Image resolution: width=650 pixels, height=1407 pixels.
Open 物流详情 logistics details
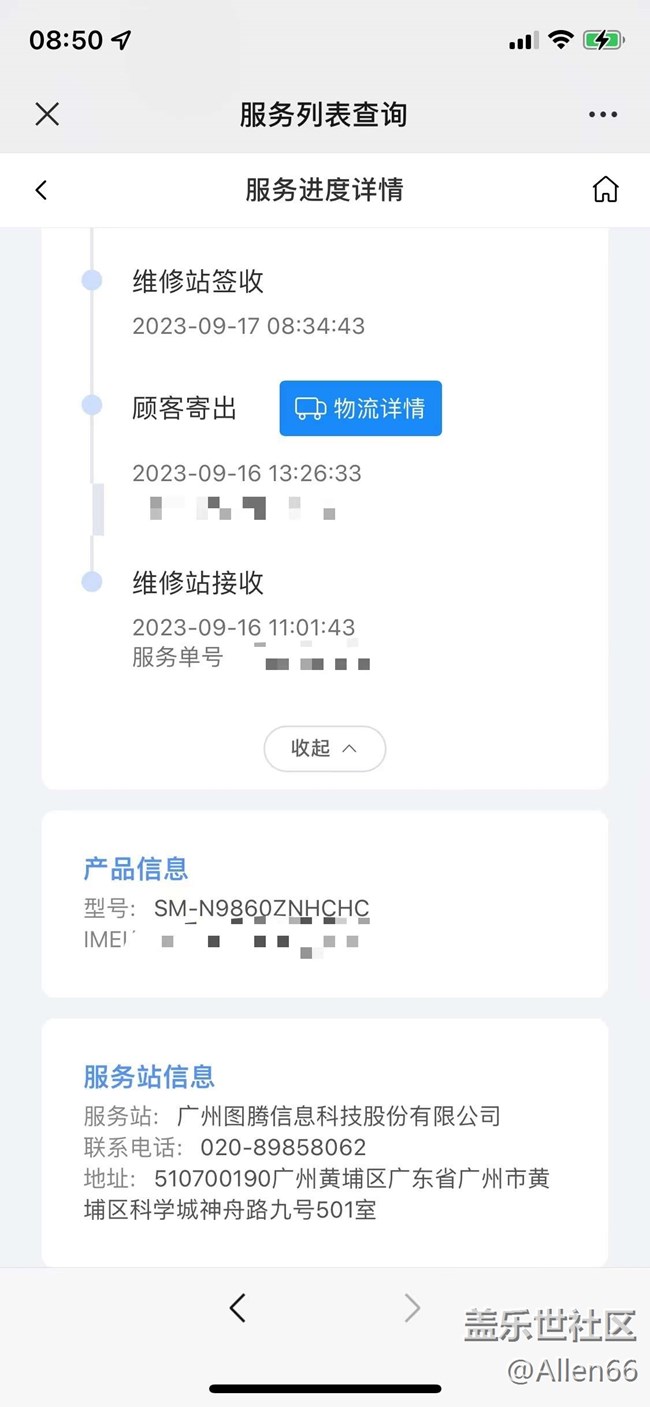tap(360, 408)
